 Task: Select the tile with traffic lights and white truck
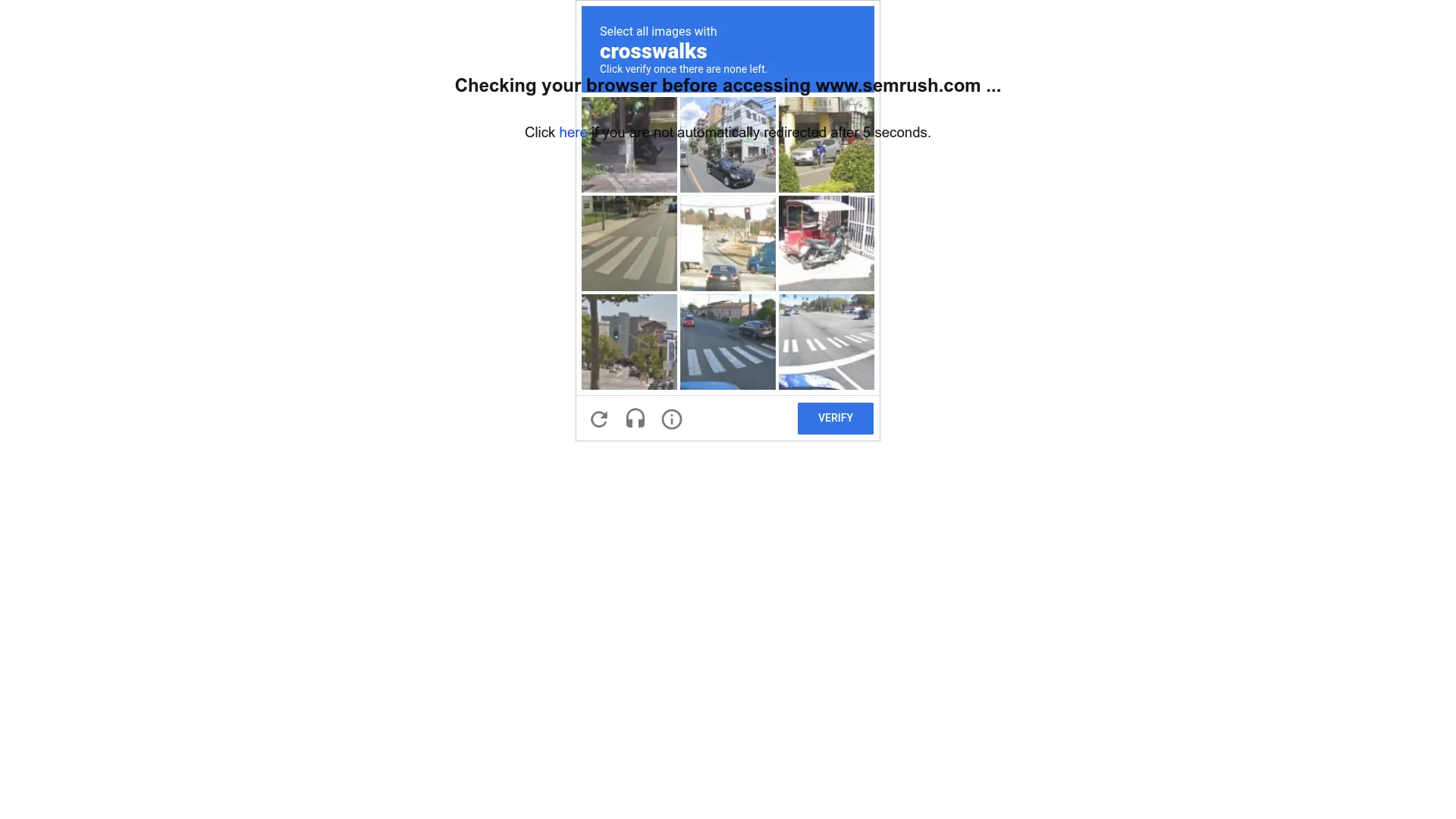(x=727, y=243)
